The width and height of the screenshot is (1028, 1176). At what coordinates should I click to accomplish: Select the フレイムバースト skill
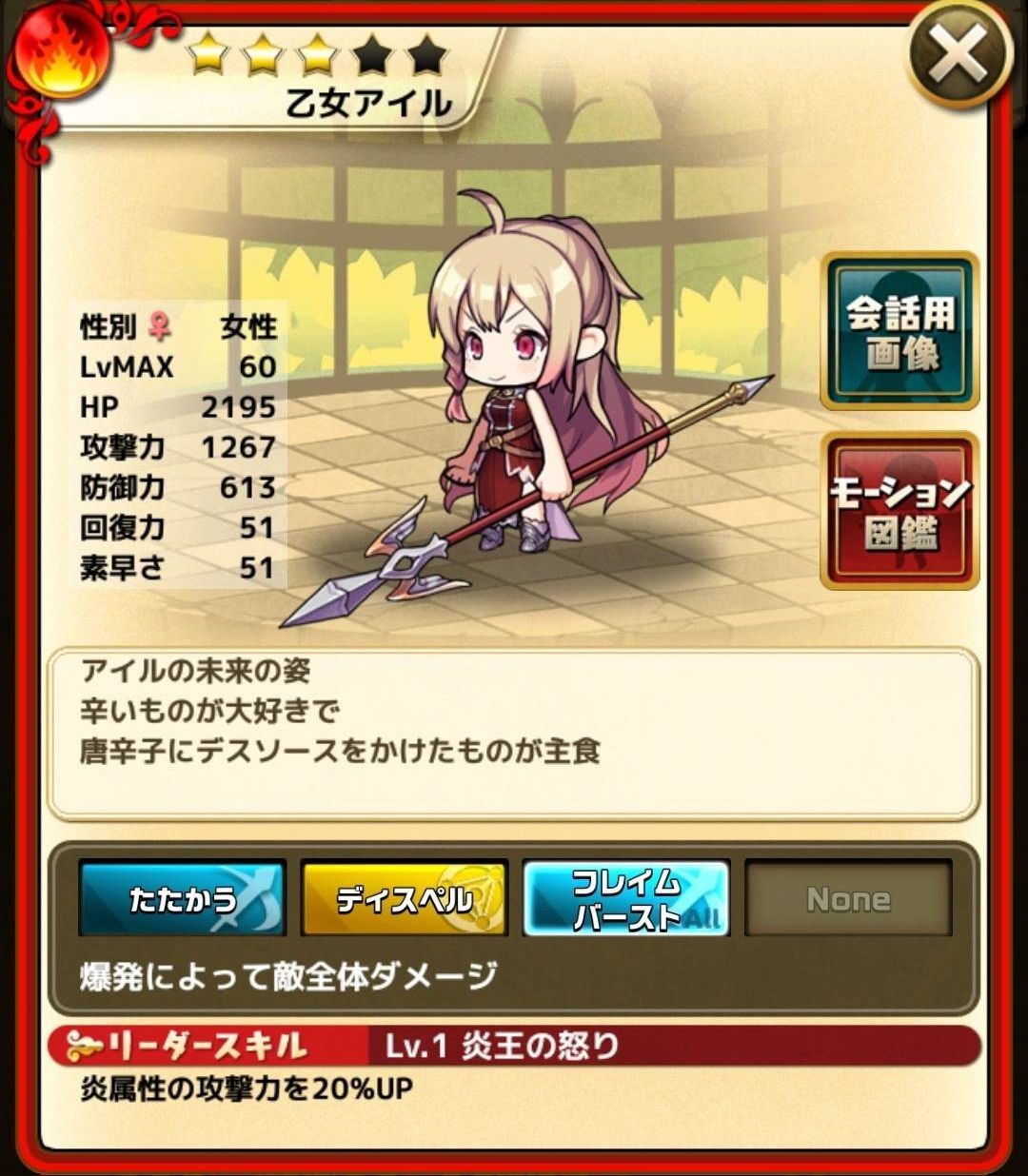(x=626, y=898)
